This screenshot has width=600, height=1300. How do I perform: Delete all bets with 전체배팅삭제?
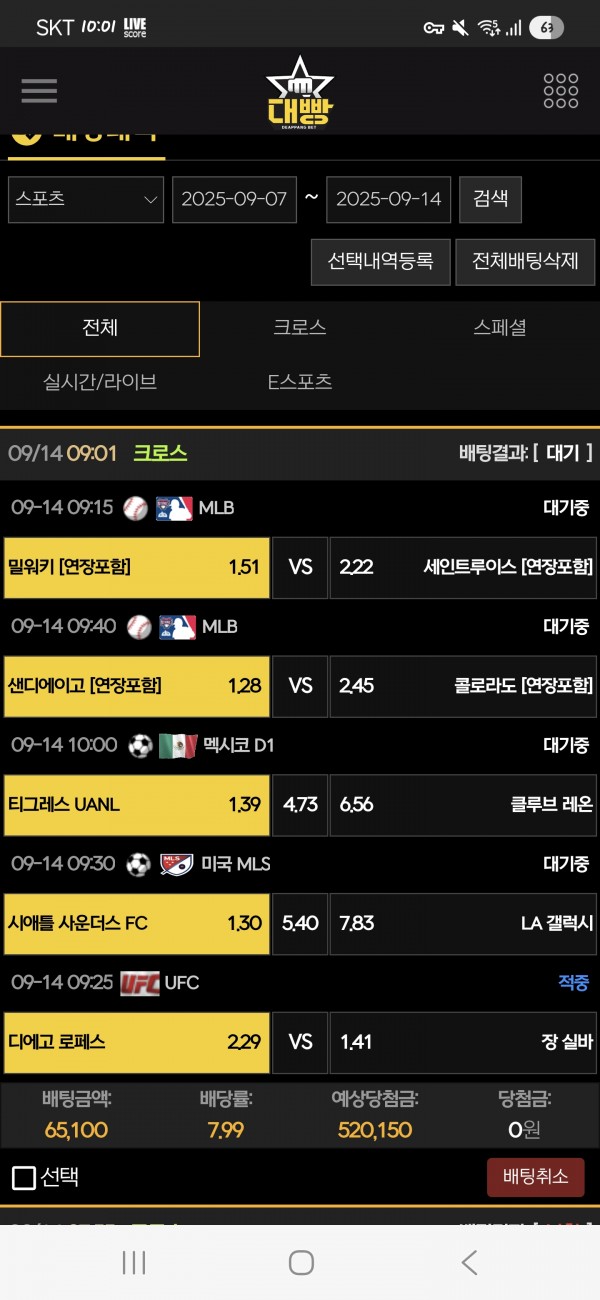click(525, 262)
